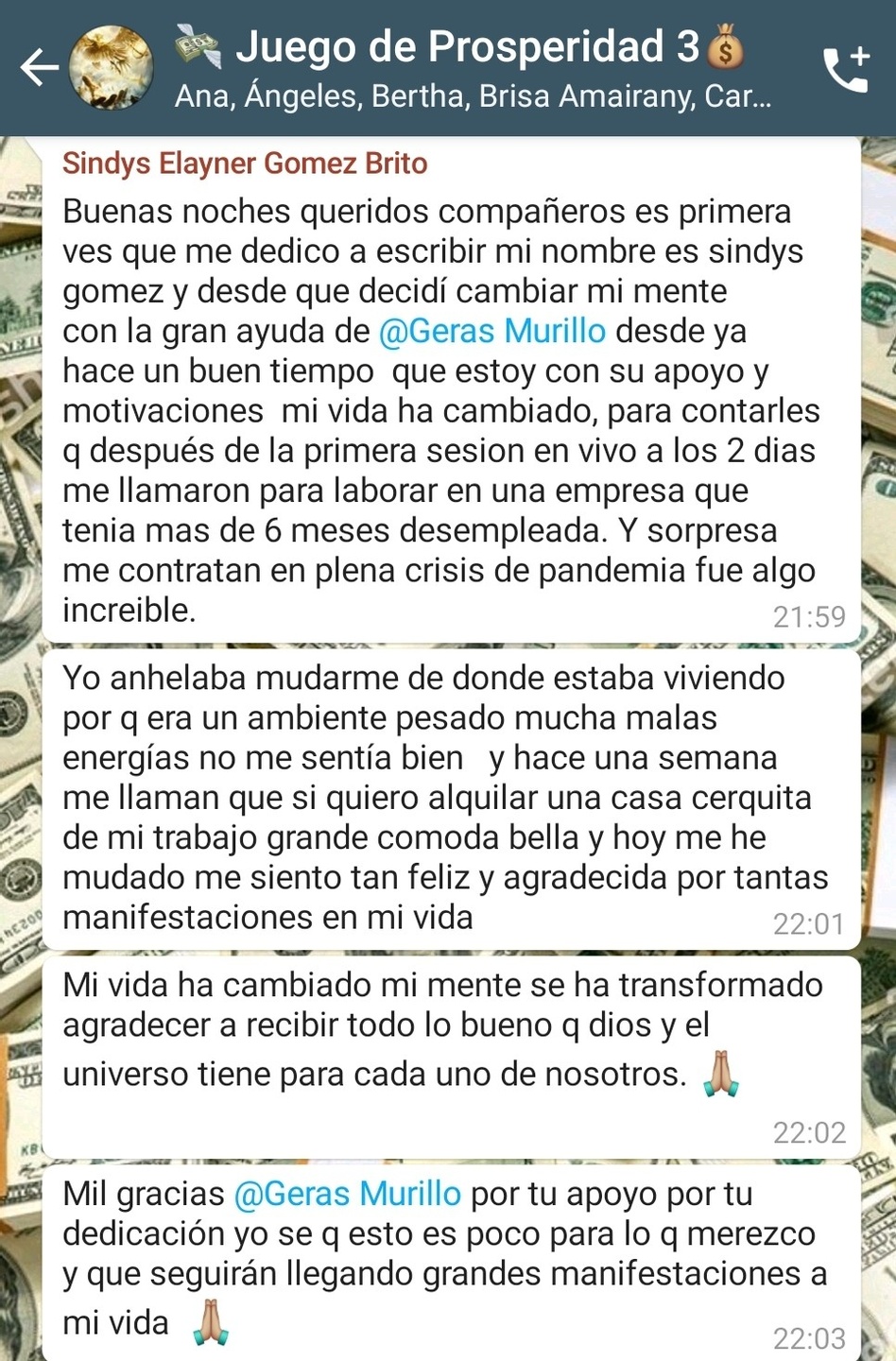Tap @Geras Murillo mention in the 22:03 message
This screenshot has width=896, height=1361.
pos(347,1194)
